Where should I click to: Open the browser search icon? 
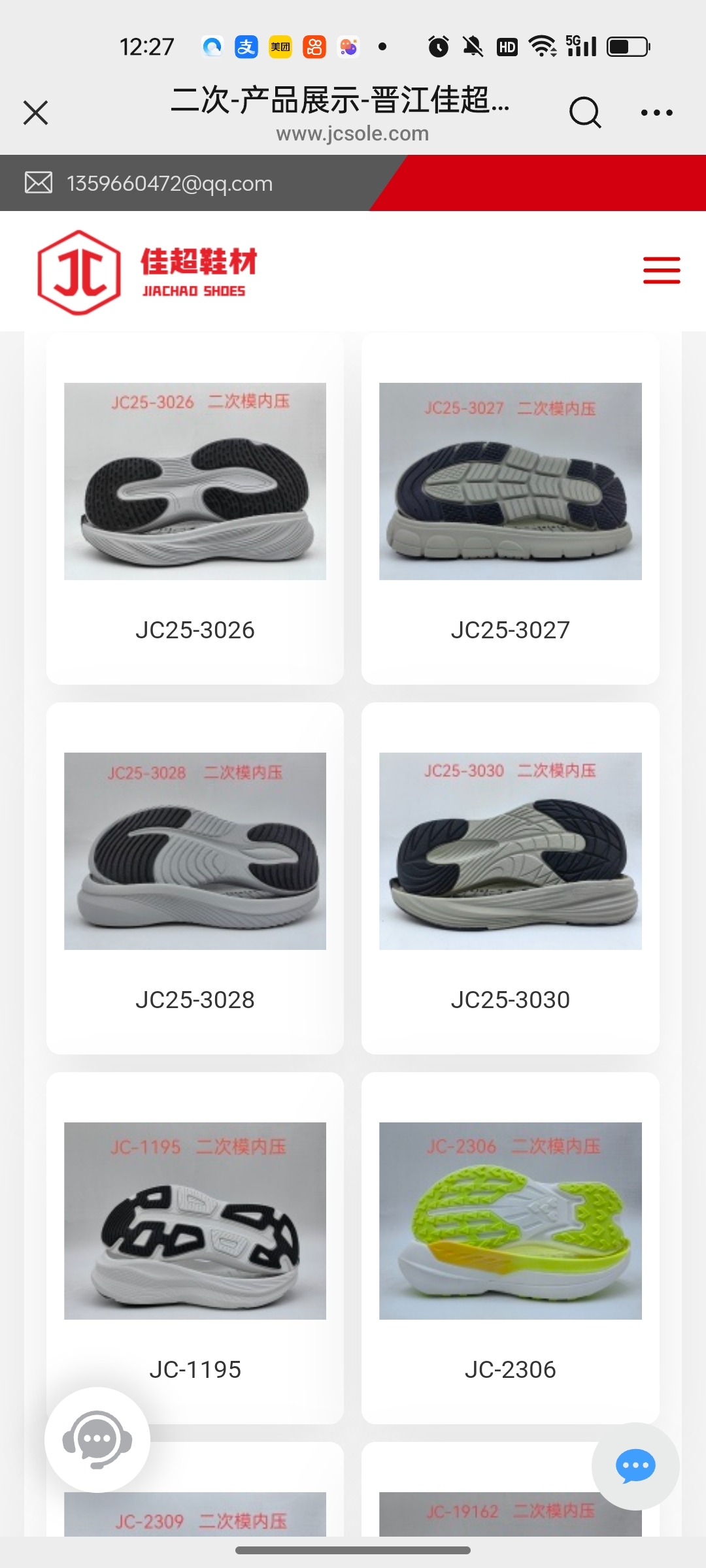click(584, 112)
